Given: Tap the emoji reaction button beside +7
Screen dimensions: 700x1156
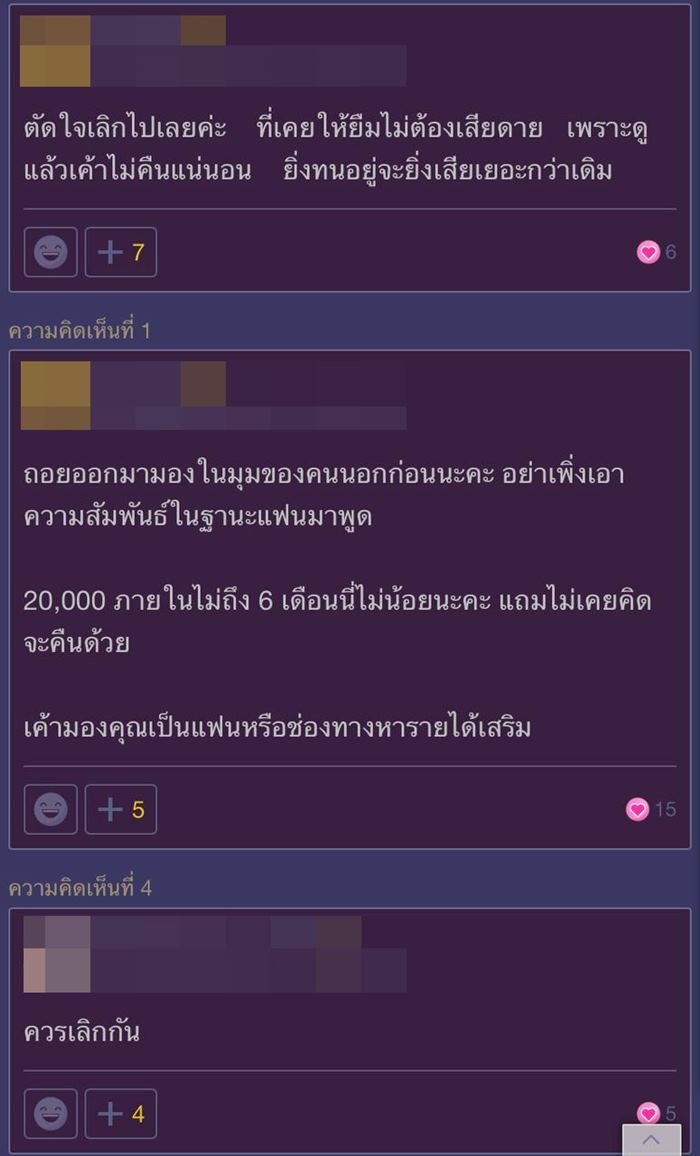Looking at the screenshot, I should [51, 252].
